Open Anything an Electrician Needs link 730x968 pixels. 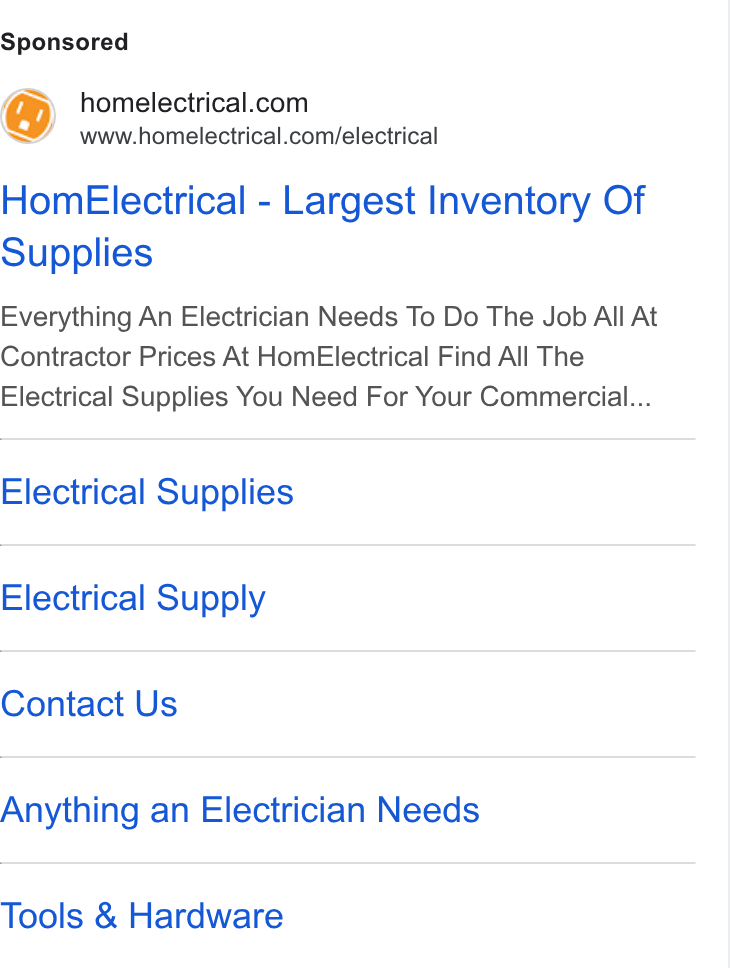(240, 810)
